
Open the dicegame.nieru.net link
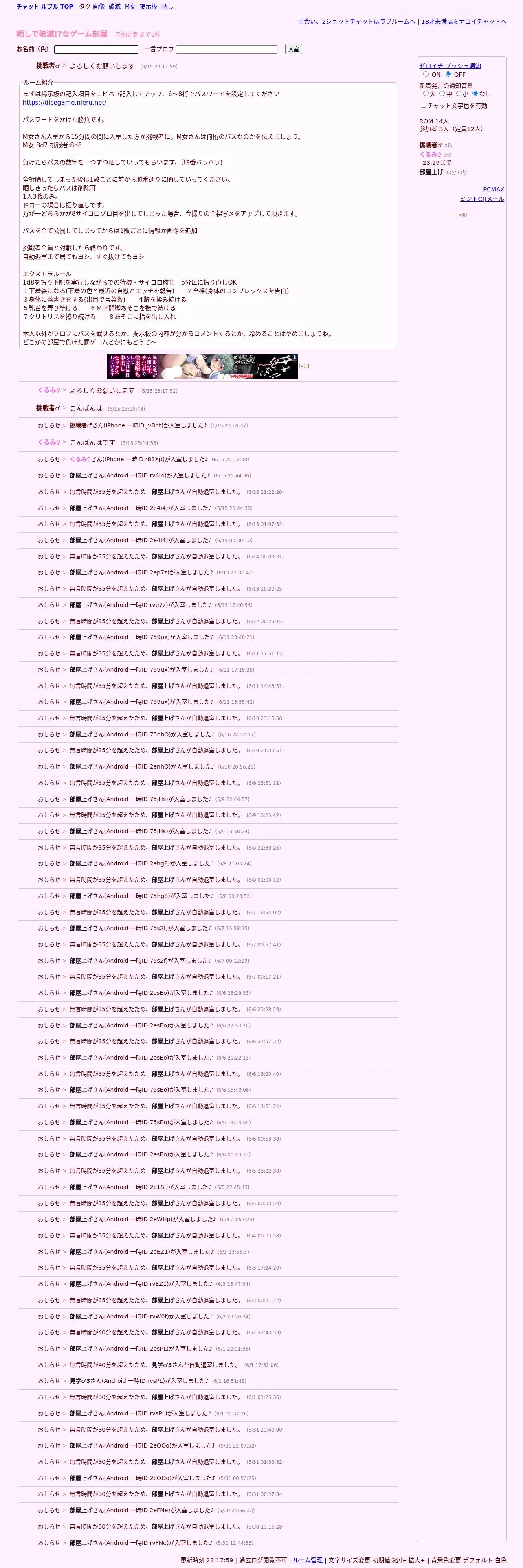(64, 102)
